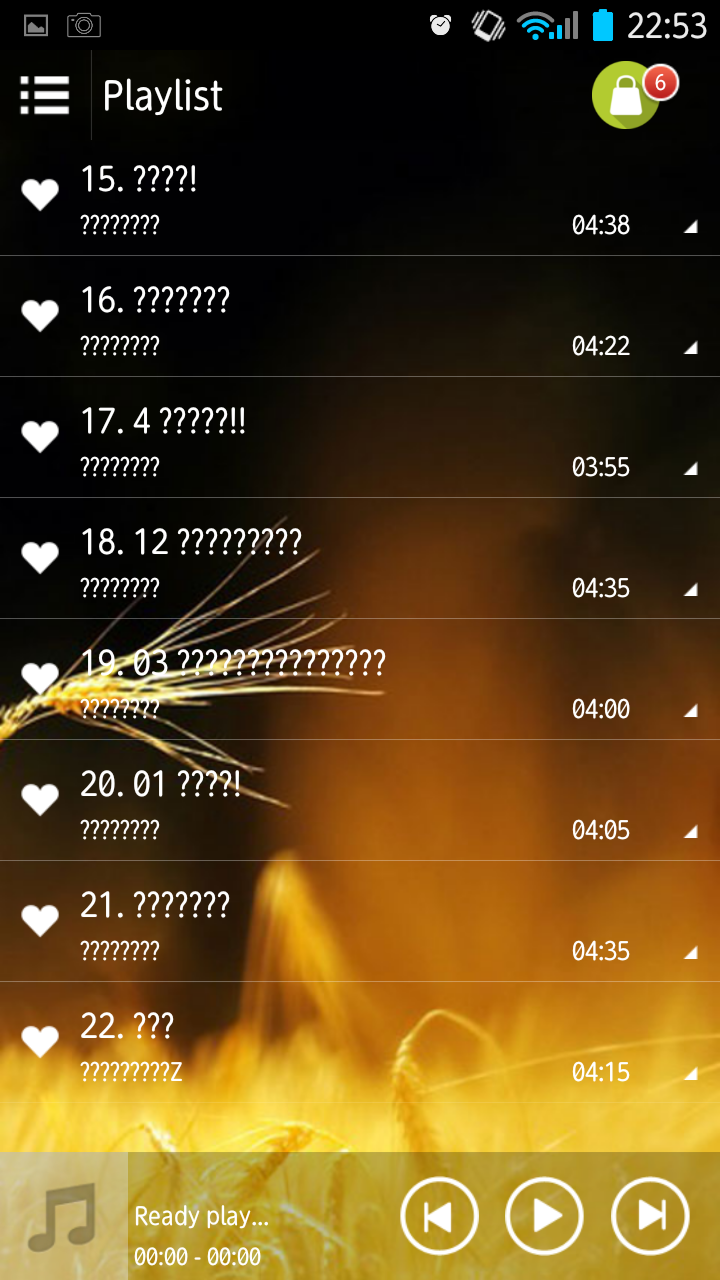Expand options arrow for track 15
Viewport: 720px width, 1280px height.
(690, 227)
